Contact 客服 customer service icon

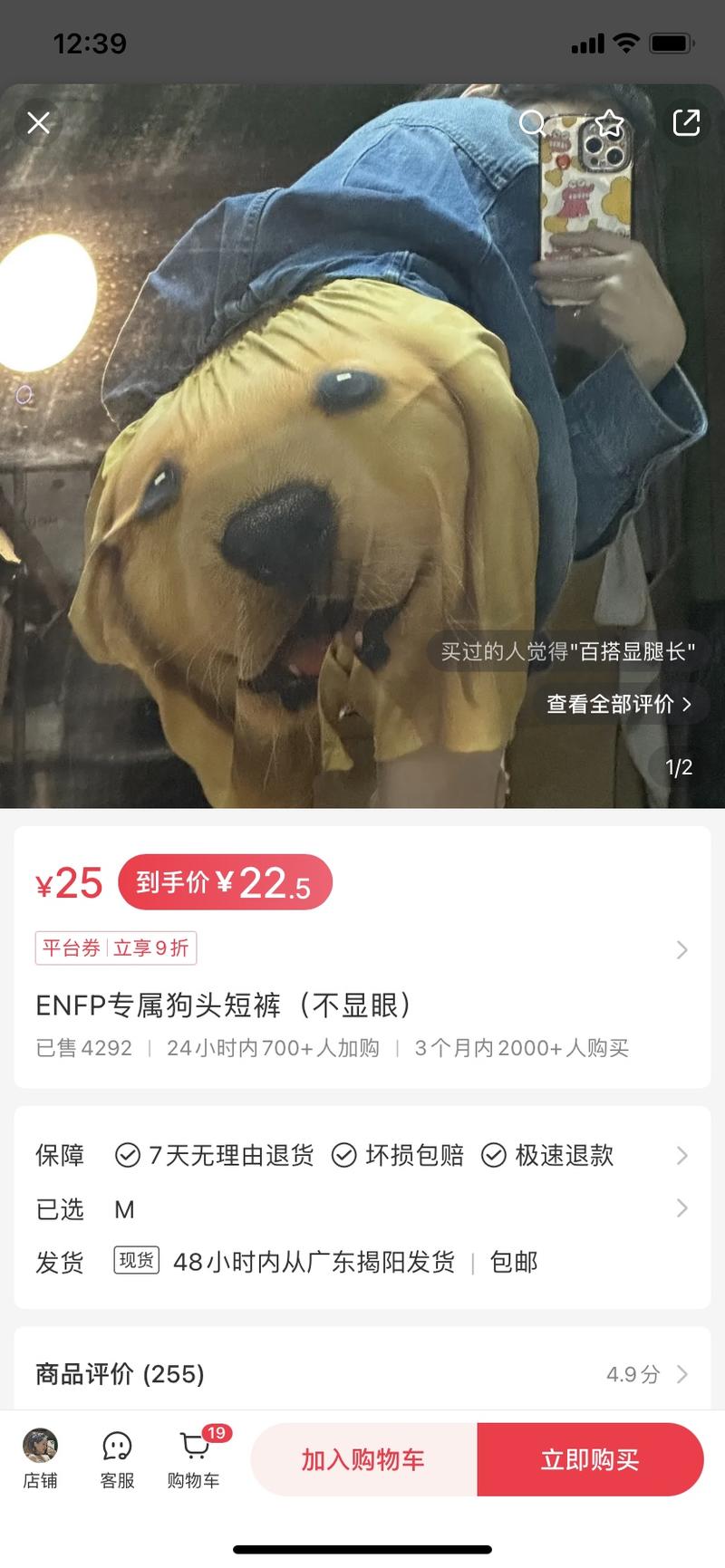tap(114, 1458)
